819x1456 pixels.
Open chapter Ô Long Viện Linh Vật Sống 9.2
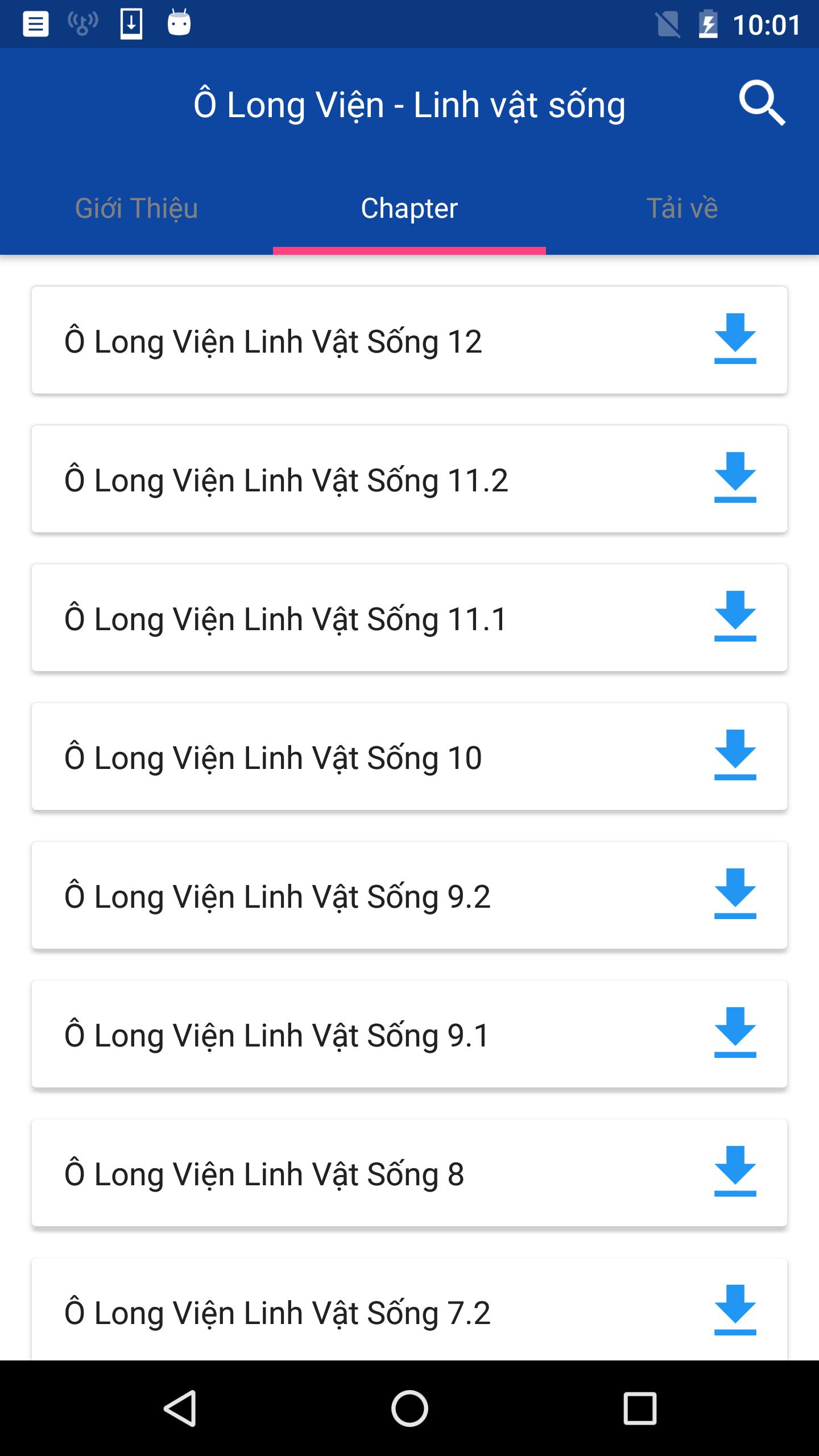coord(277,896)
